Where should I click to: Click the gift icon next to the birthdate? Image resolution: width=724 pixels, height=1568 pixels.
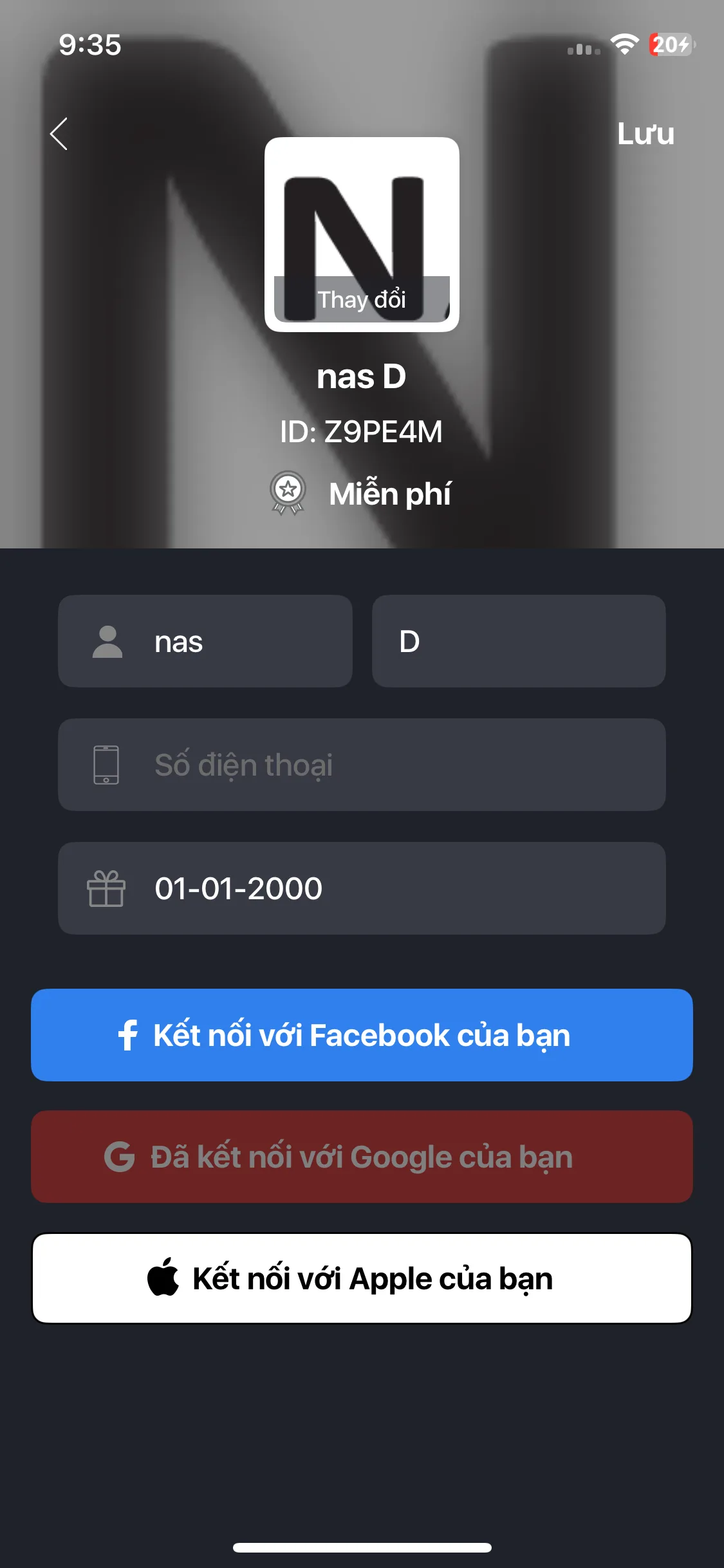[x=107, y=888]
